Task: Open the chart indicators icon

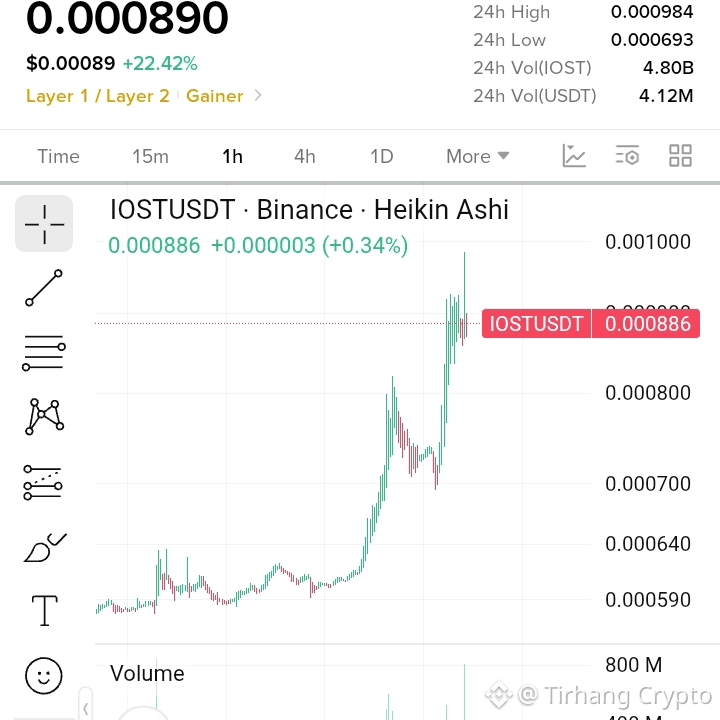Action: tap(574, 156)
